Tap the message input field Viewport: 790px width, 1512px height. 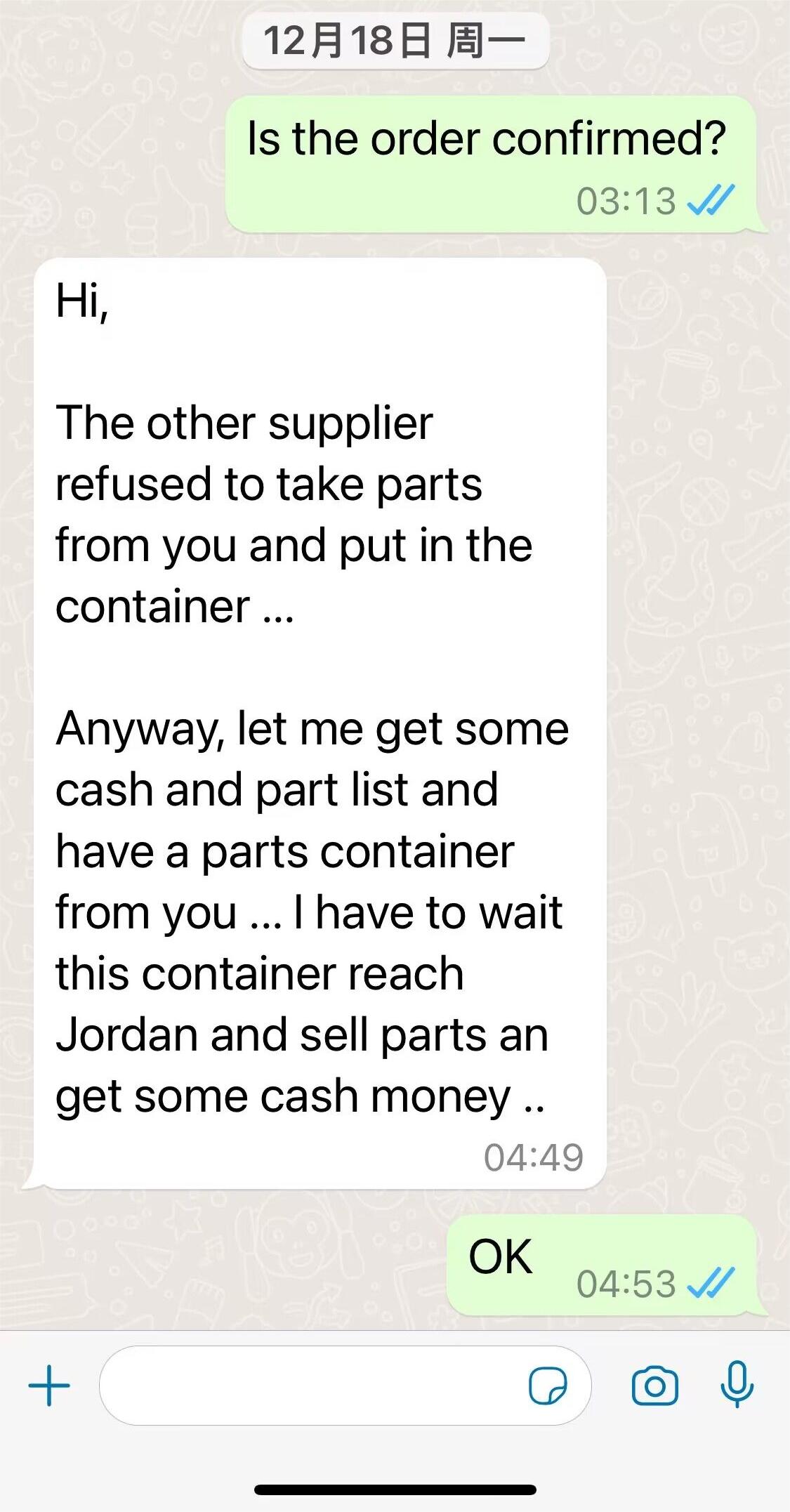pyautogui.click(x=345, y=1386)
